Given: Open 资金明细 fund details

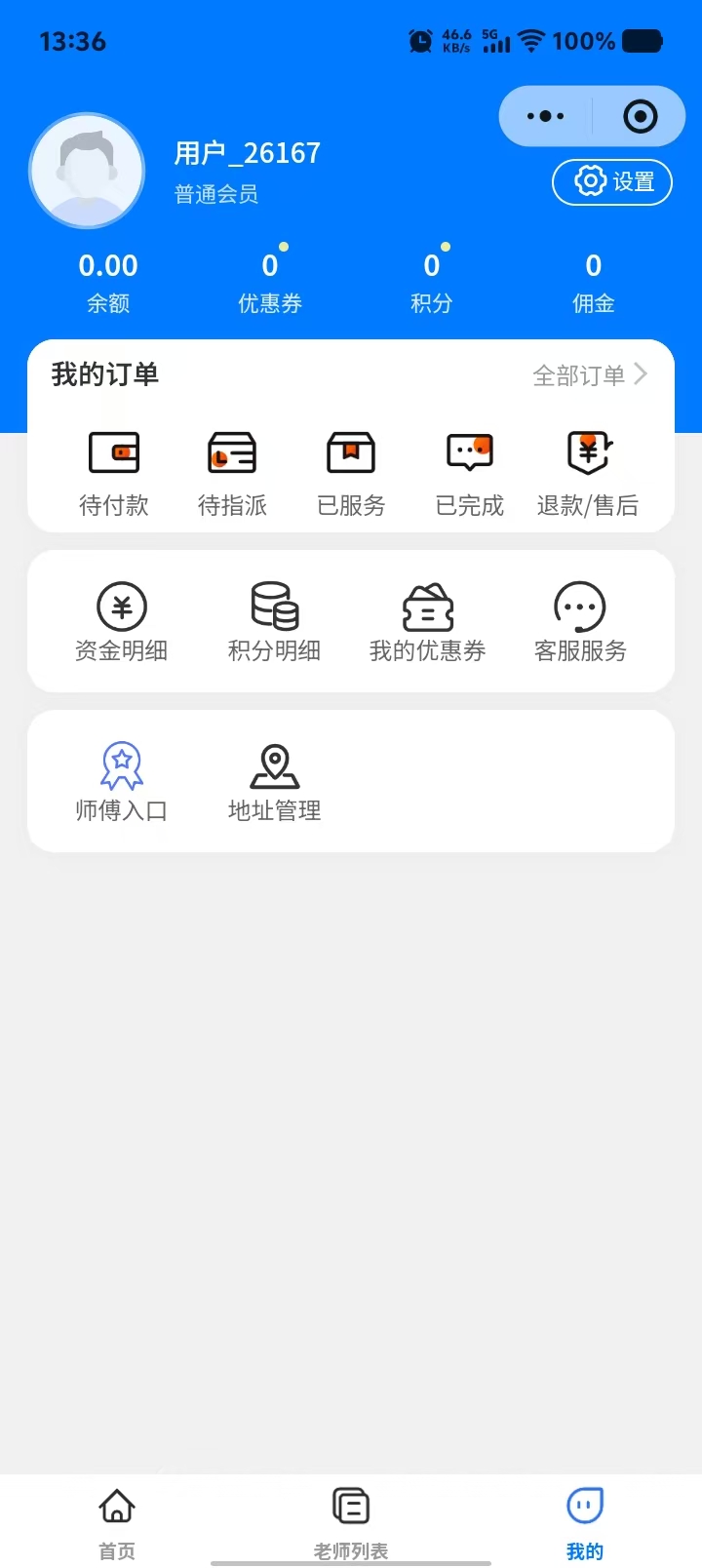Looking at the screenshot, I should click(x=122, y=621).
